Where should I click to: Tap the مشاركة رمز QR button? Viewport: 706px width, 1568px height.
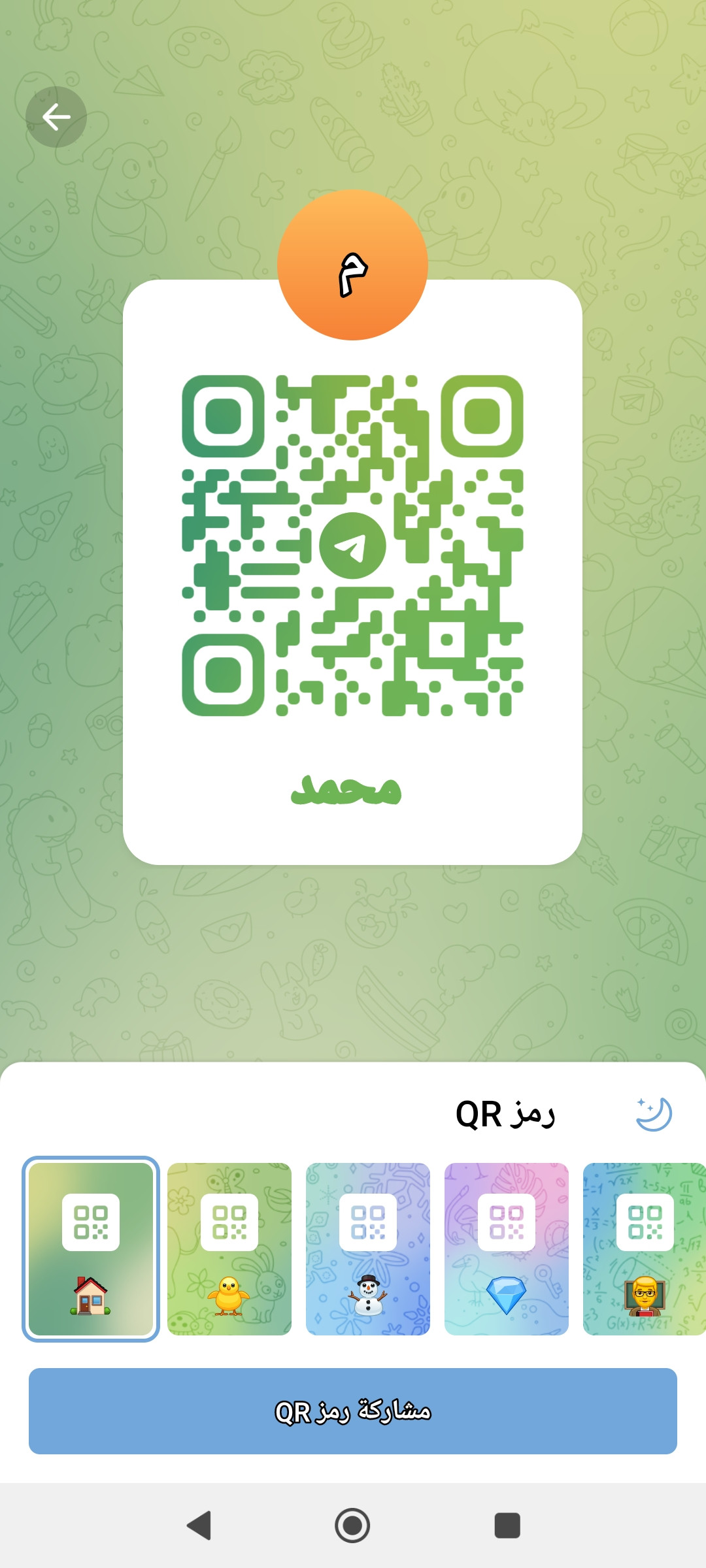(x=353, y=1411)
